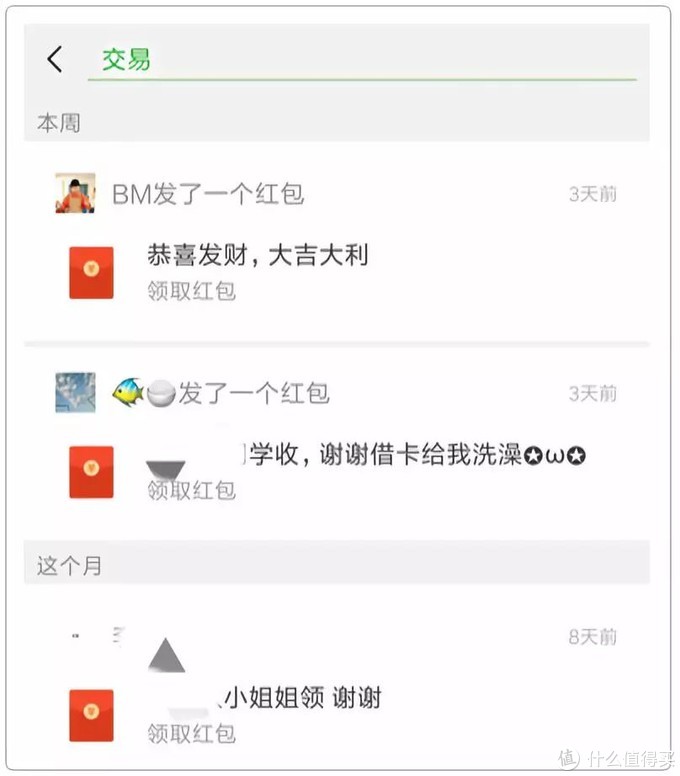Tap the search field containing 交易

click(360, 60)
